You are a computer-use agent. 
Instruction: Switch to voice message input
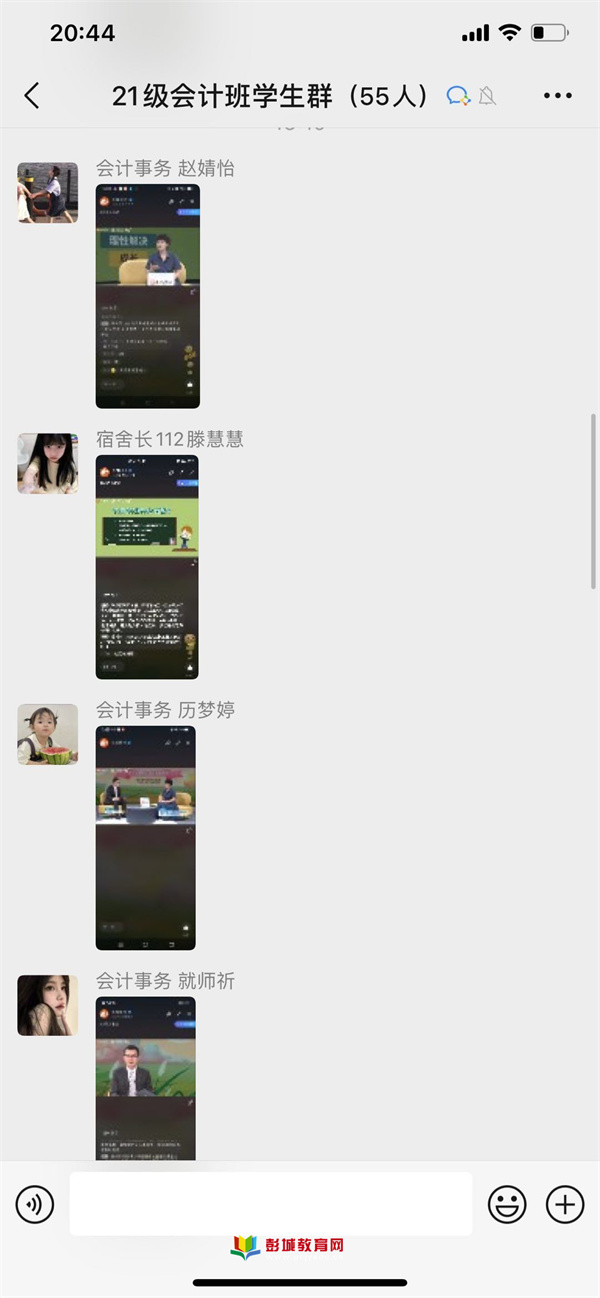pos(35,1204)
